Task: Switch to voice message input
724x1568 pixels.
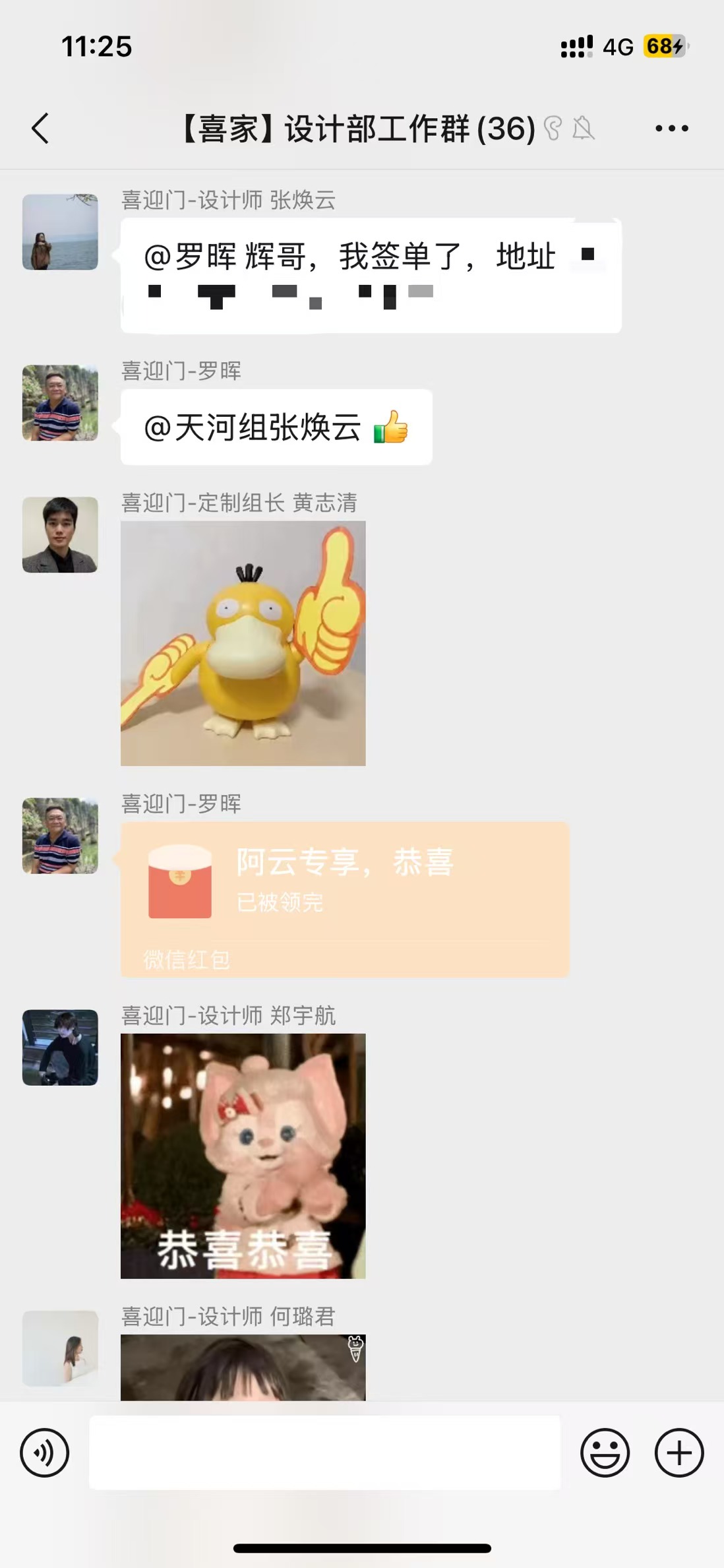Action: (45, 1453)
